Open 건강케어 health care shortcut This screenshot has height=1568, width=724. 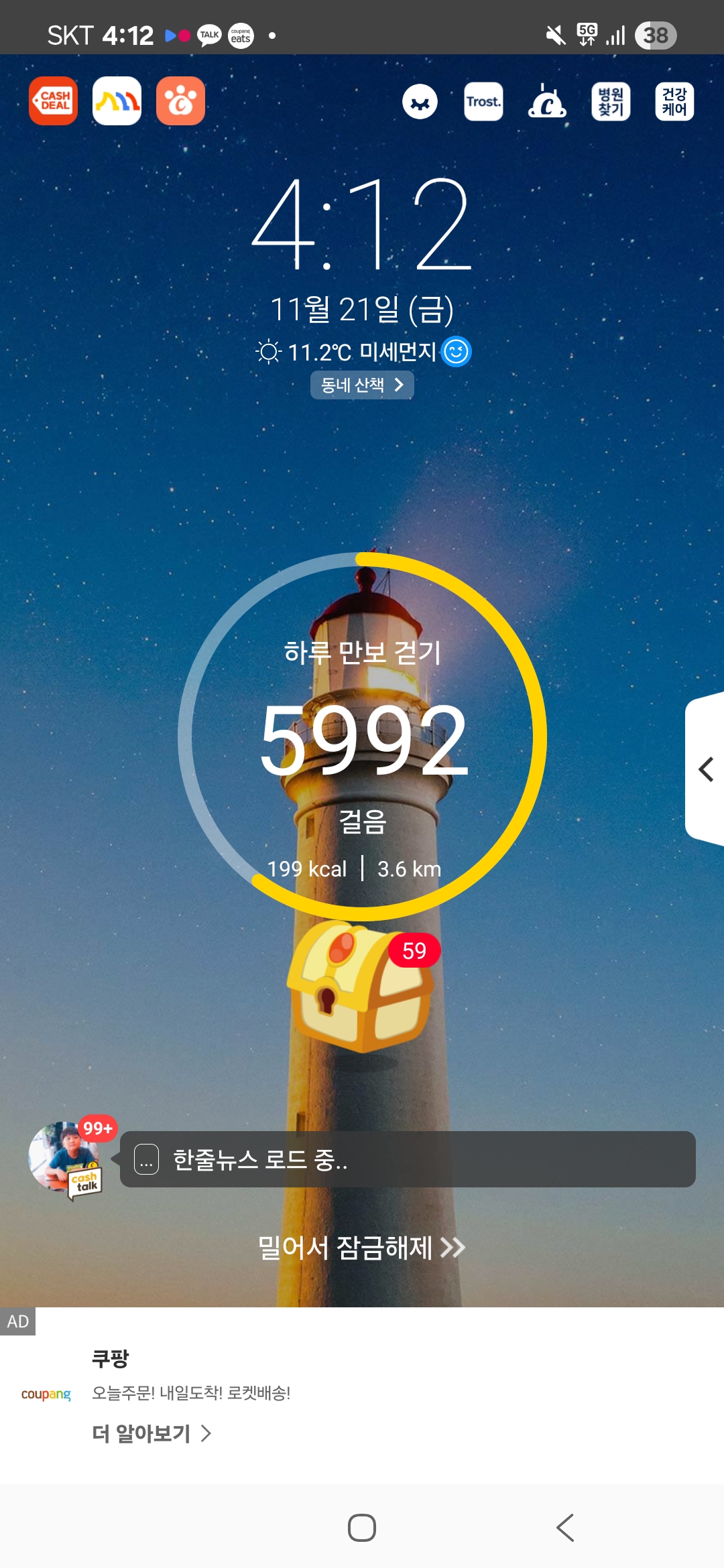674,102
